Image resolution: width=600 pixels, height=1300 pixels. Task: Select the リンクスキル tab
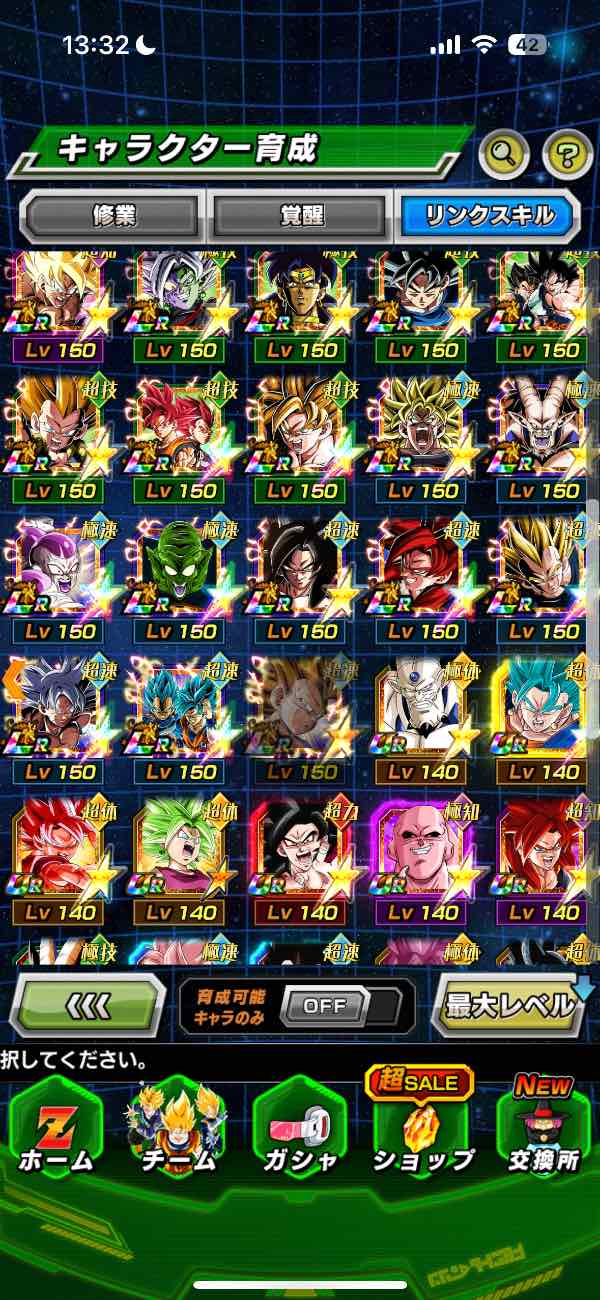(488, 216)
